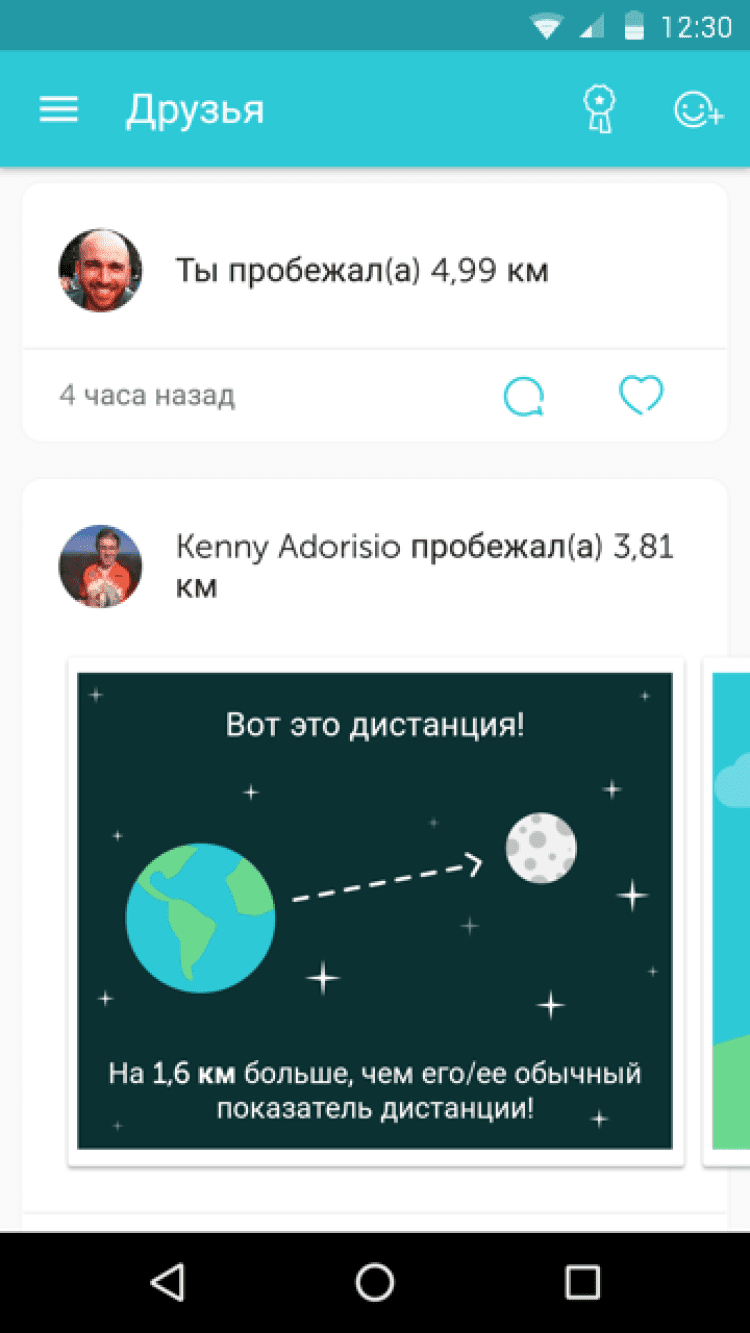Image resolution: width=750 pixels, height=1333 pixels.
Task: Open the achievements ribbon icon
Action: point(599,109)
